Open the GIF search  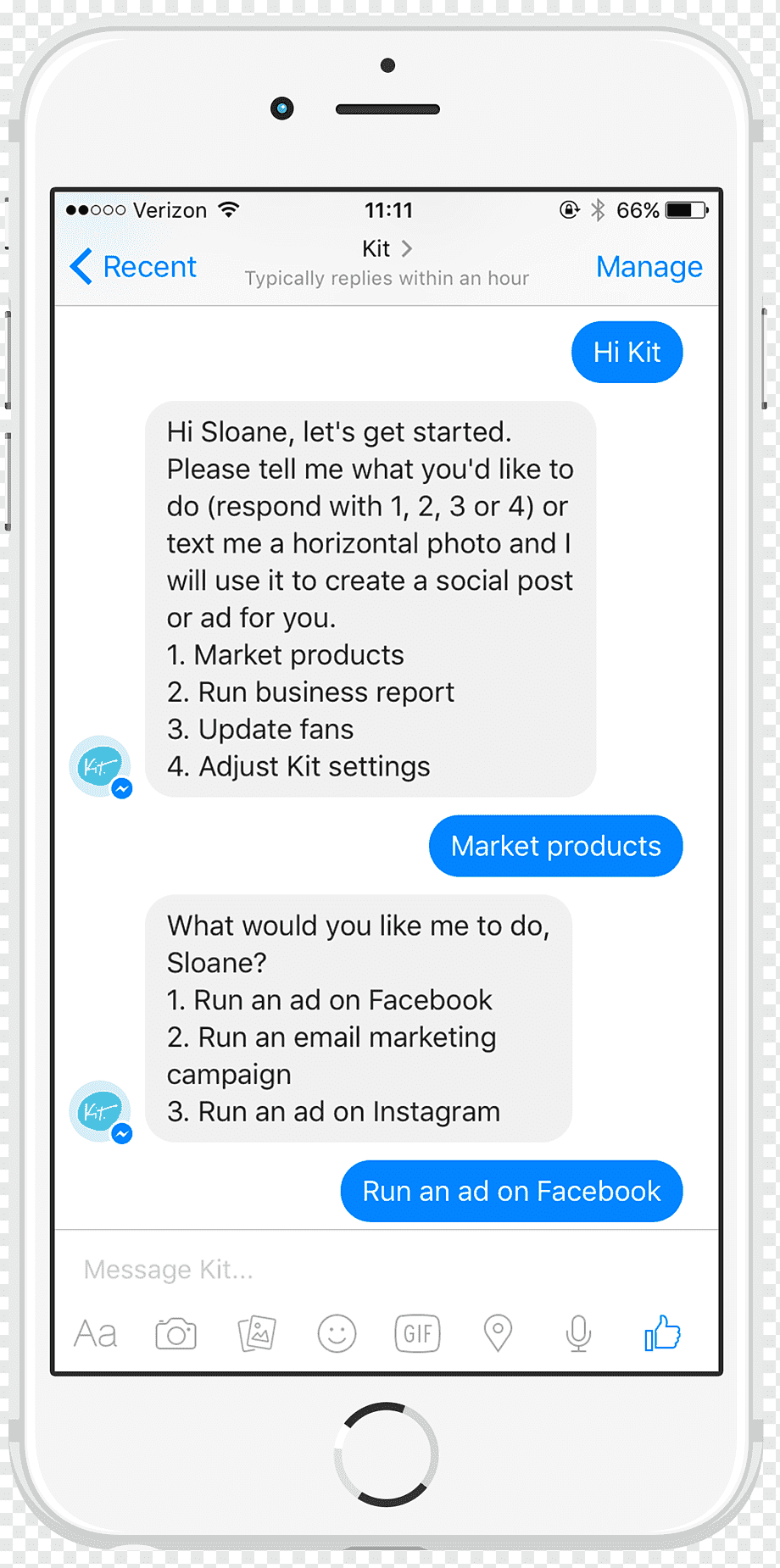pos(417,1334)
